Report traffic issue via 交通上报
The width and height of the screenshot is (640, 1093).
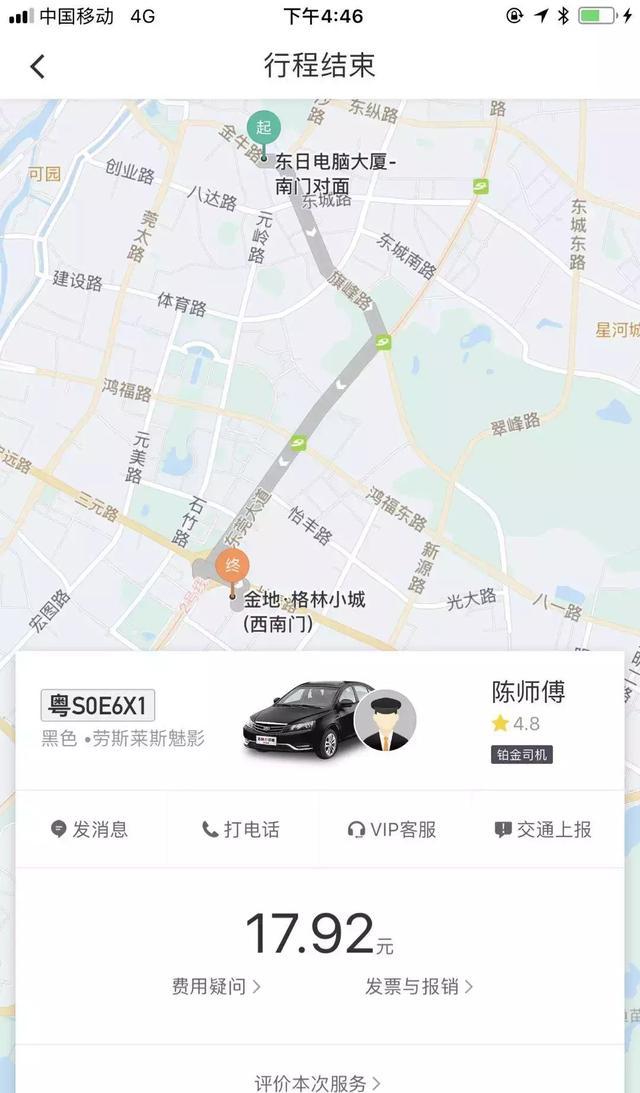coord(543,830)
